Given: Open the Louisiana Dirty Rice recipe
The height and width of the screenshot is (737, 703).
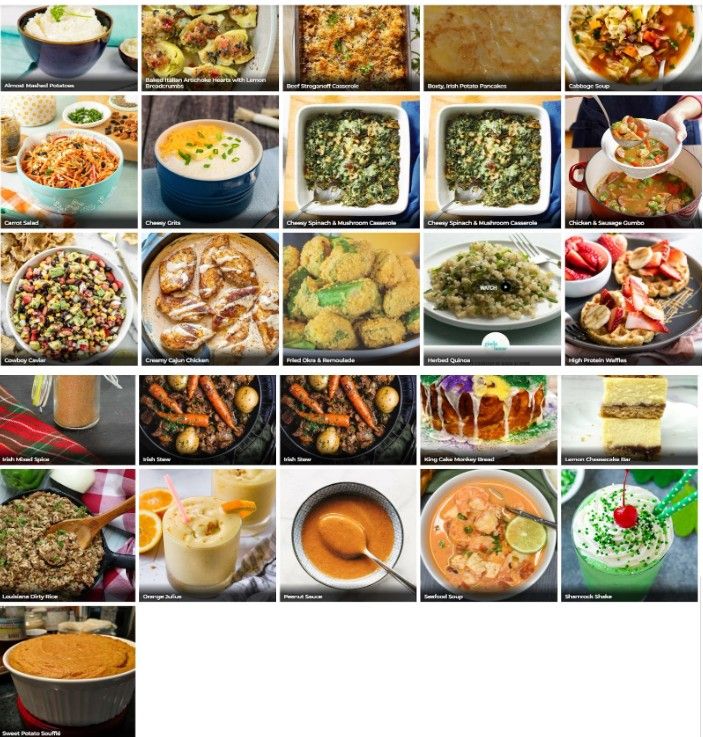Looking at the screenshot, I should (69, 534).
